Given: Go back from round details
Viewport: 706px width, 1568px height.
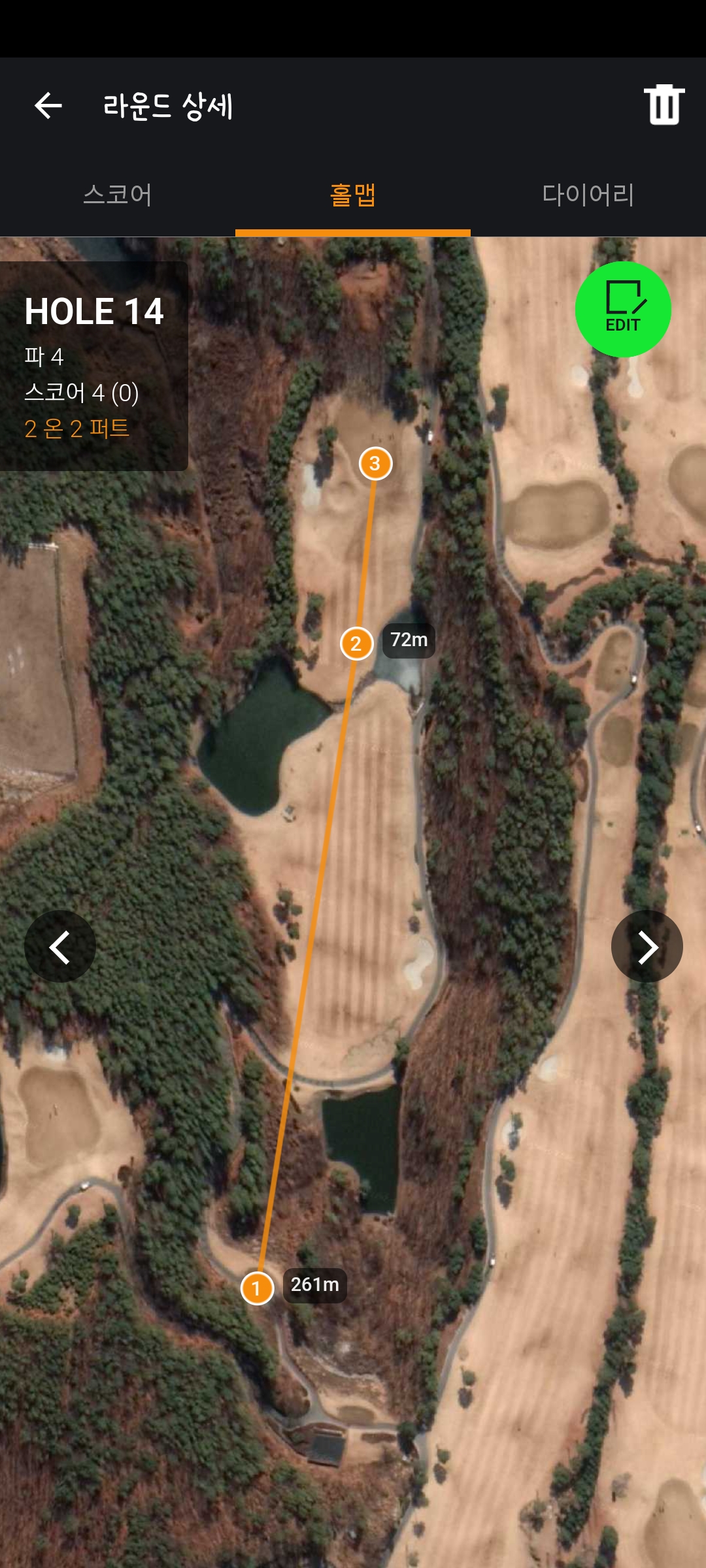Looking at the screenshot, I should 48,106.
